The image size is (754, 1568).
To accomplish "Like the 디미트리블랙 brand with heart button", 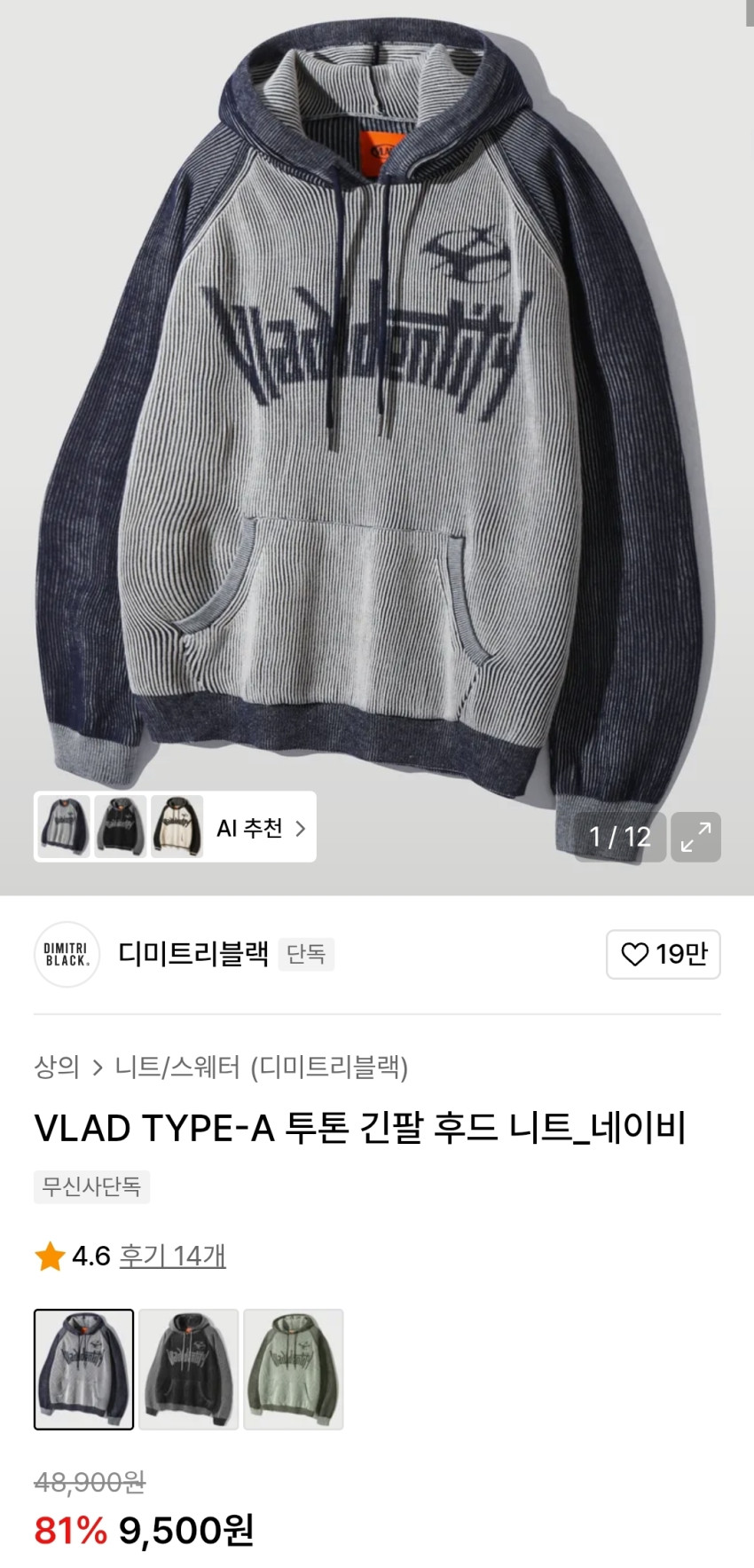I will [663, 954].
